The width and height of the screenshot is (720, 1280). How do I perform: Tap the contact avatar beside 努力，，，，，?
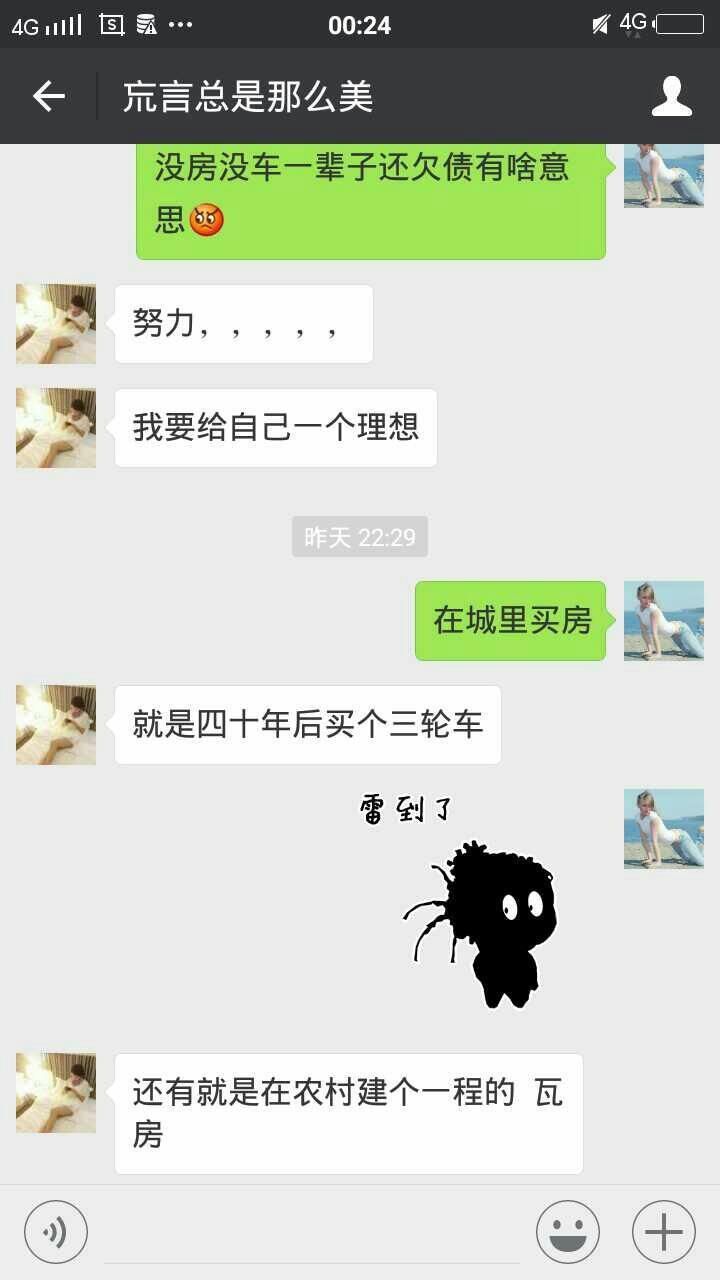56,324
